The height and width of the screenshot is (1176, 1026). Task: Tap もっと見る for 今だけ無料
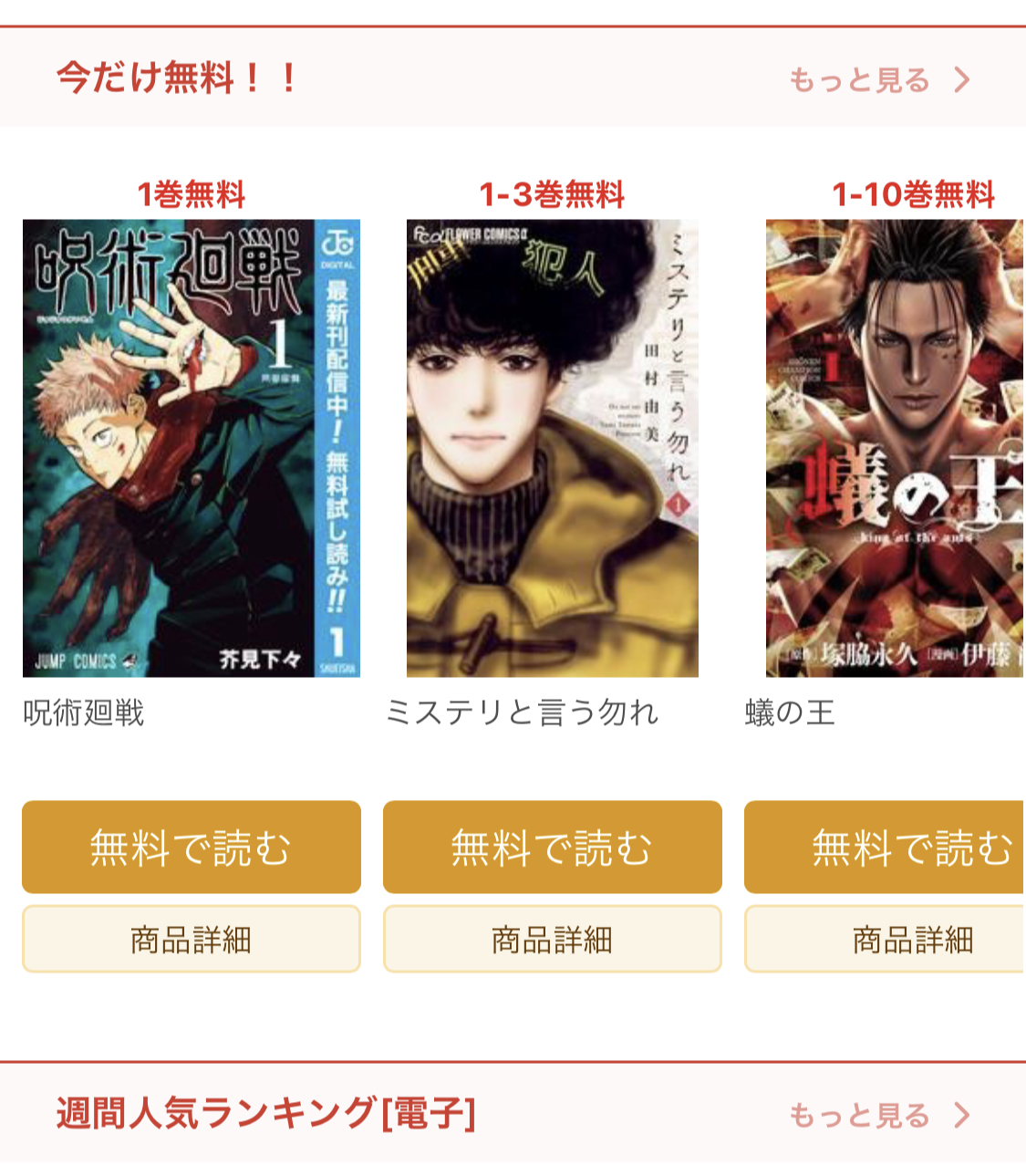point(877,80)
